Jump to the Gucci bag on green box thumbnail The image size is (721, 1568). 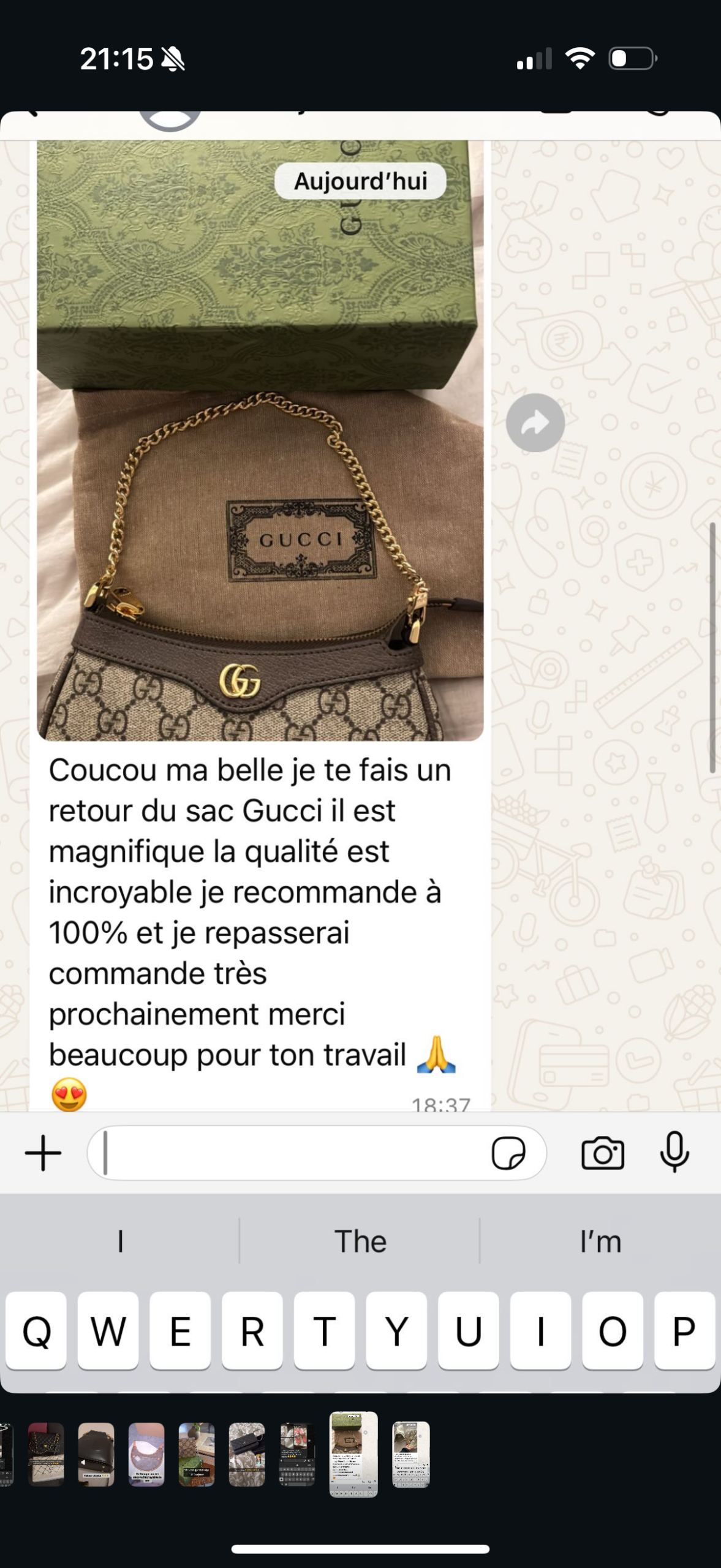(197, 1454)
